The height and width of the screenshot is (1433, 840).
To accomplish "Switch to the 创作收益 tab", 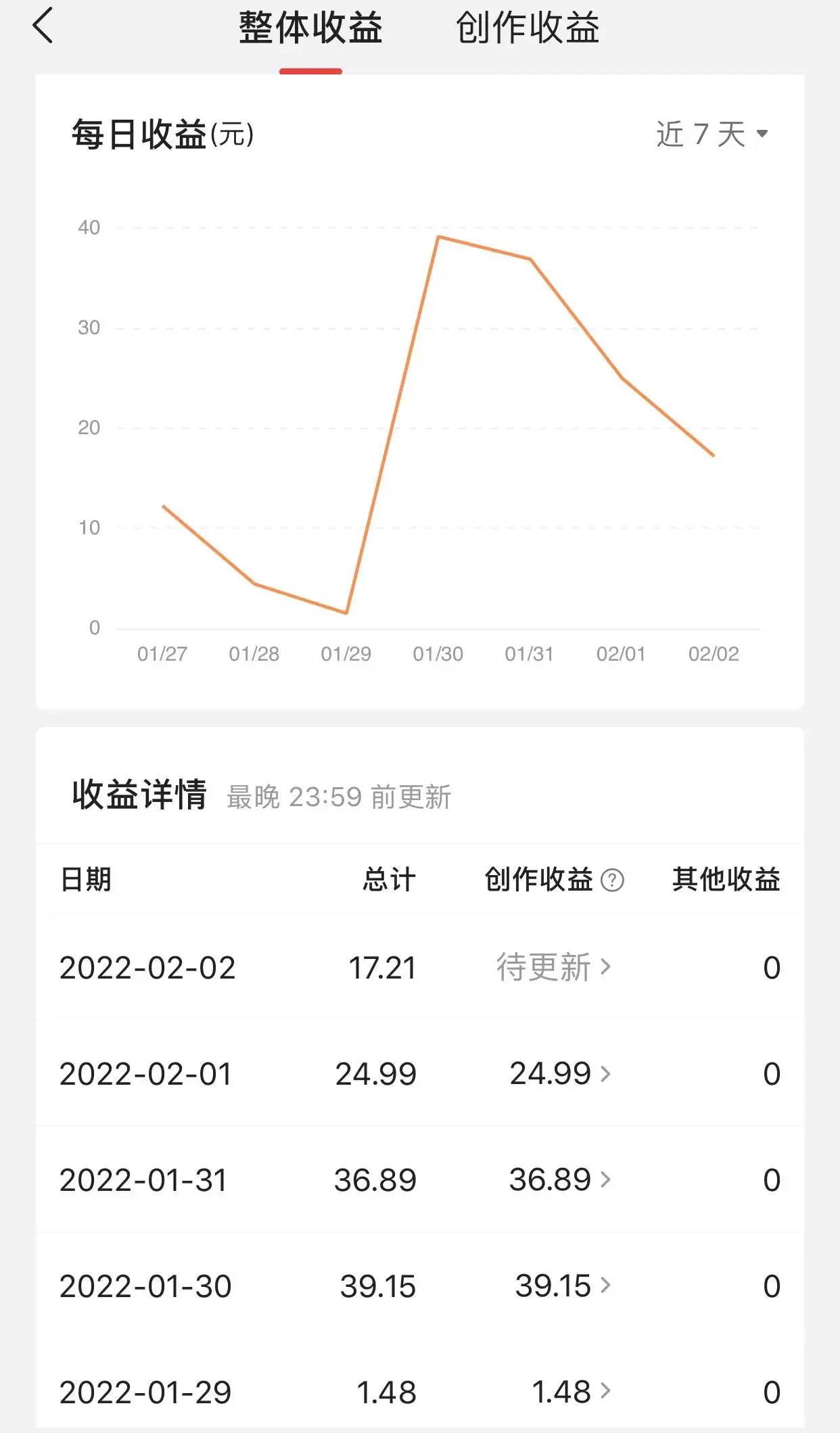I will 527,28.
